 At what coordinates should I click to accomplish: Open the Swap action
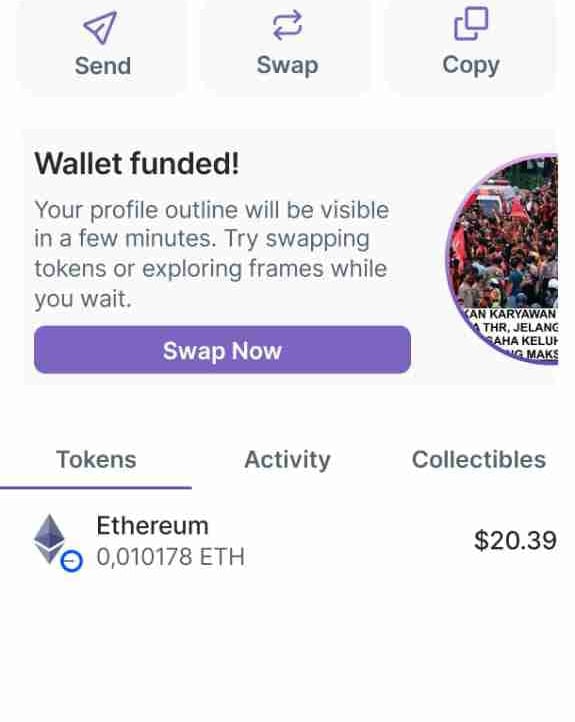click(287, 45)
